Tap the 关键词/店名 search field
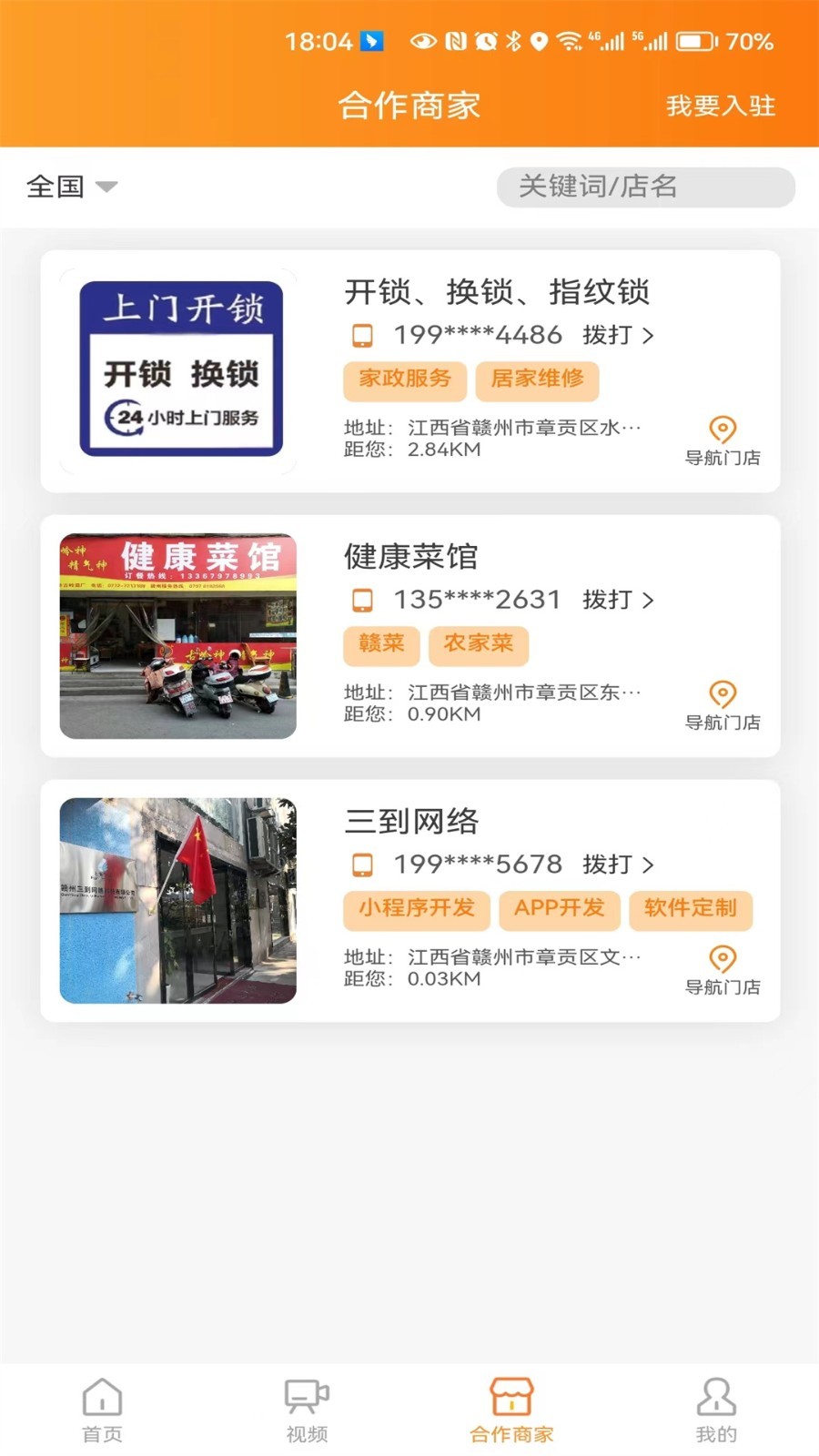Image resolution: width=819 pixels, height=1456 pixels. [x=646, y=187]
